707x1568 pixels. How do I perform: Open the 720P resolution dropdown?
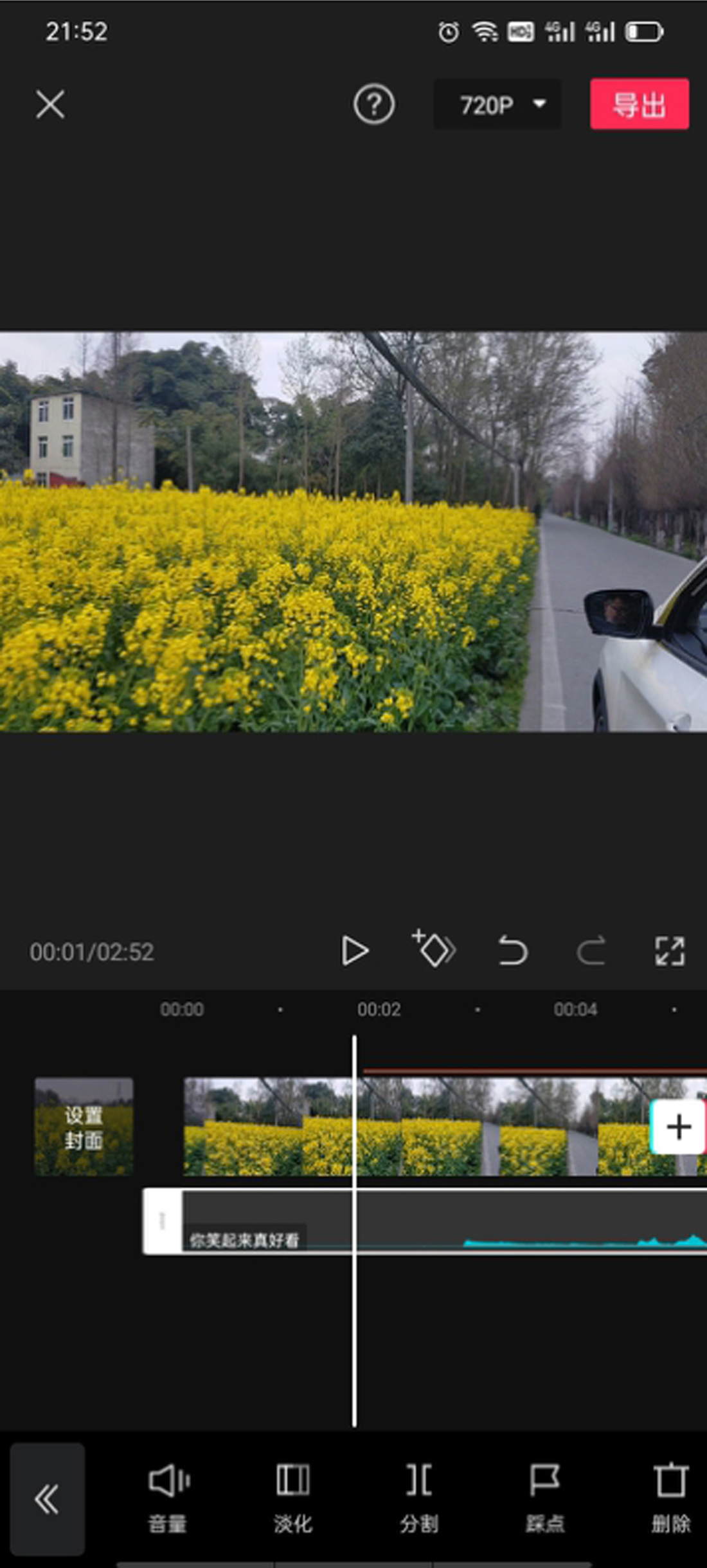[497, 104]
